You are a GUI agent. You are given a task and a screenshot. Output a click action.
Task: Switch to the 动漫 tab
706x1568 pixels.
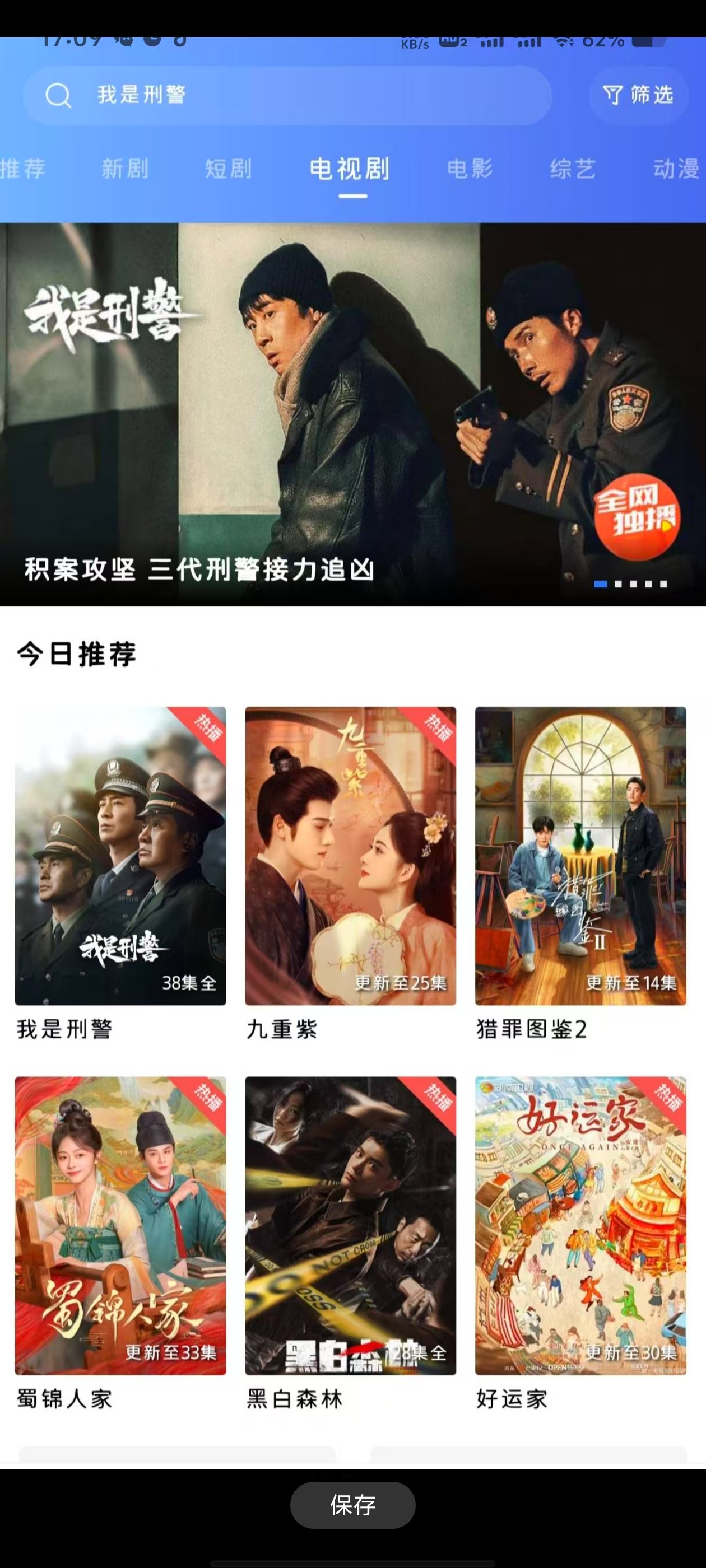(676, 169)
